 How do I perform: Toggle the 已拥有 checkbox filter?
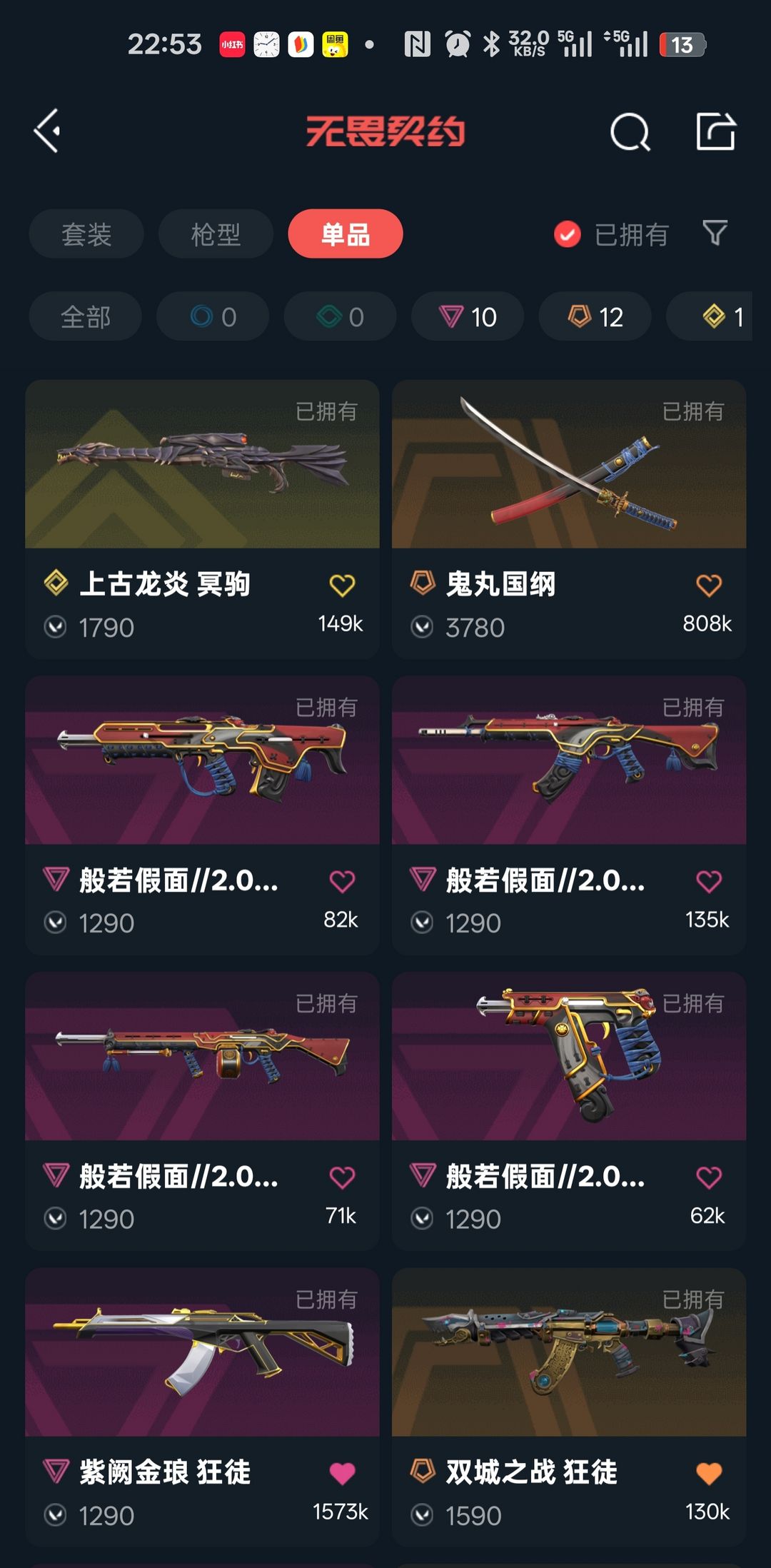[611, 234]
